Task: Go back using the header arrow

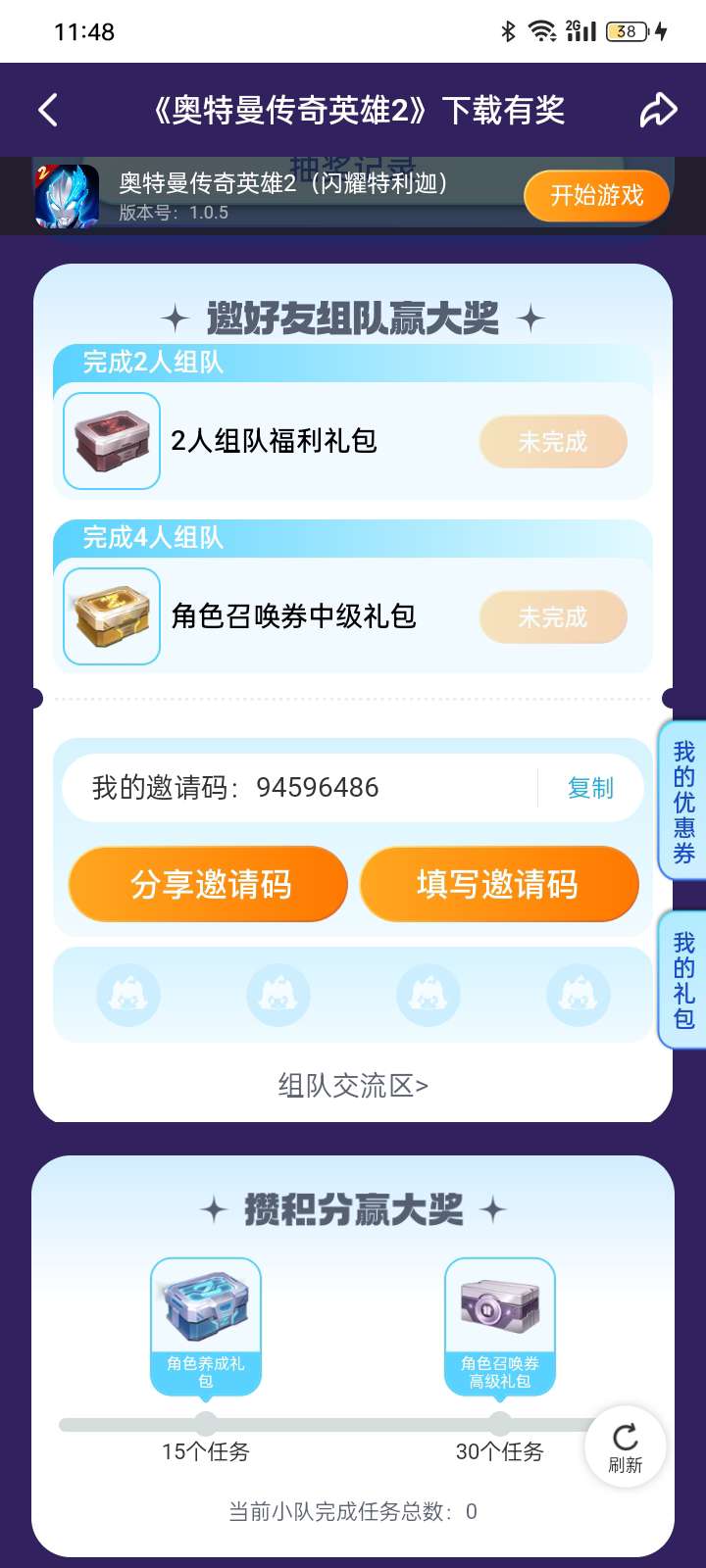Action: click(48, 110)
